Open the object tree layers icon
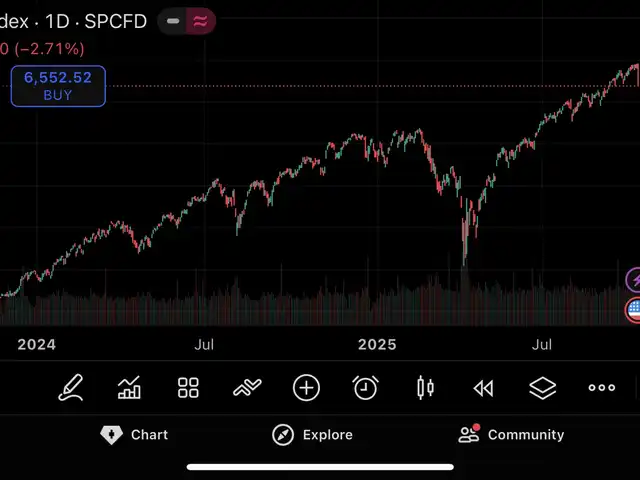This screenshot has height=480, width=640. coord(542,388)
